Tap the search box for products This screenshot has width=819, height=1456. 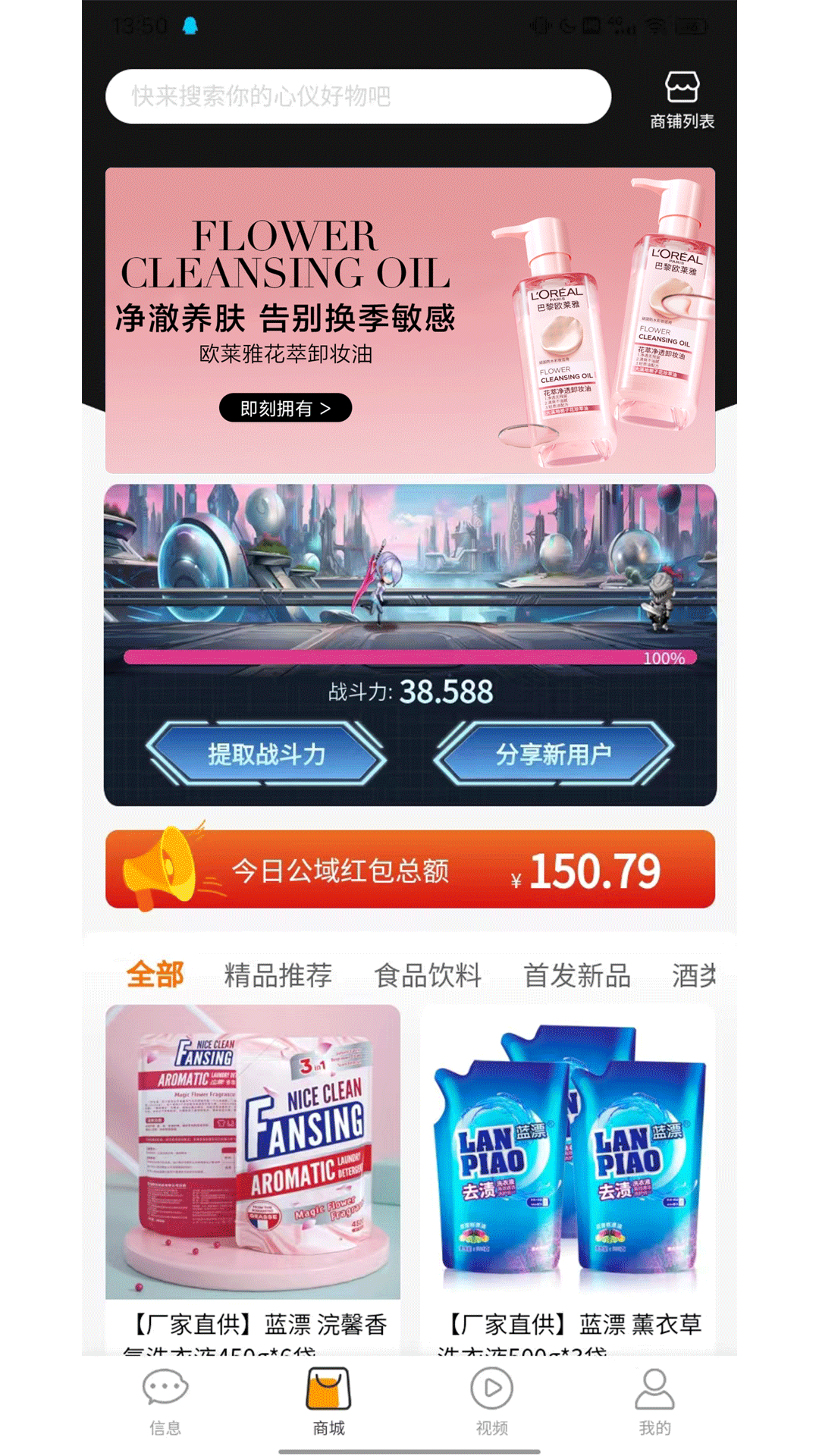click(x=358, y=96)
